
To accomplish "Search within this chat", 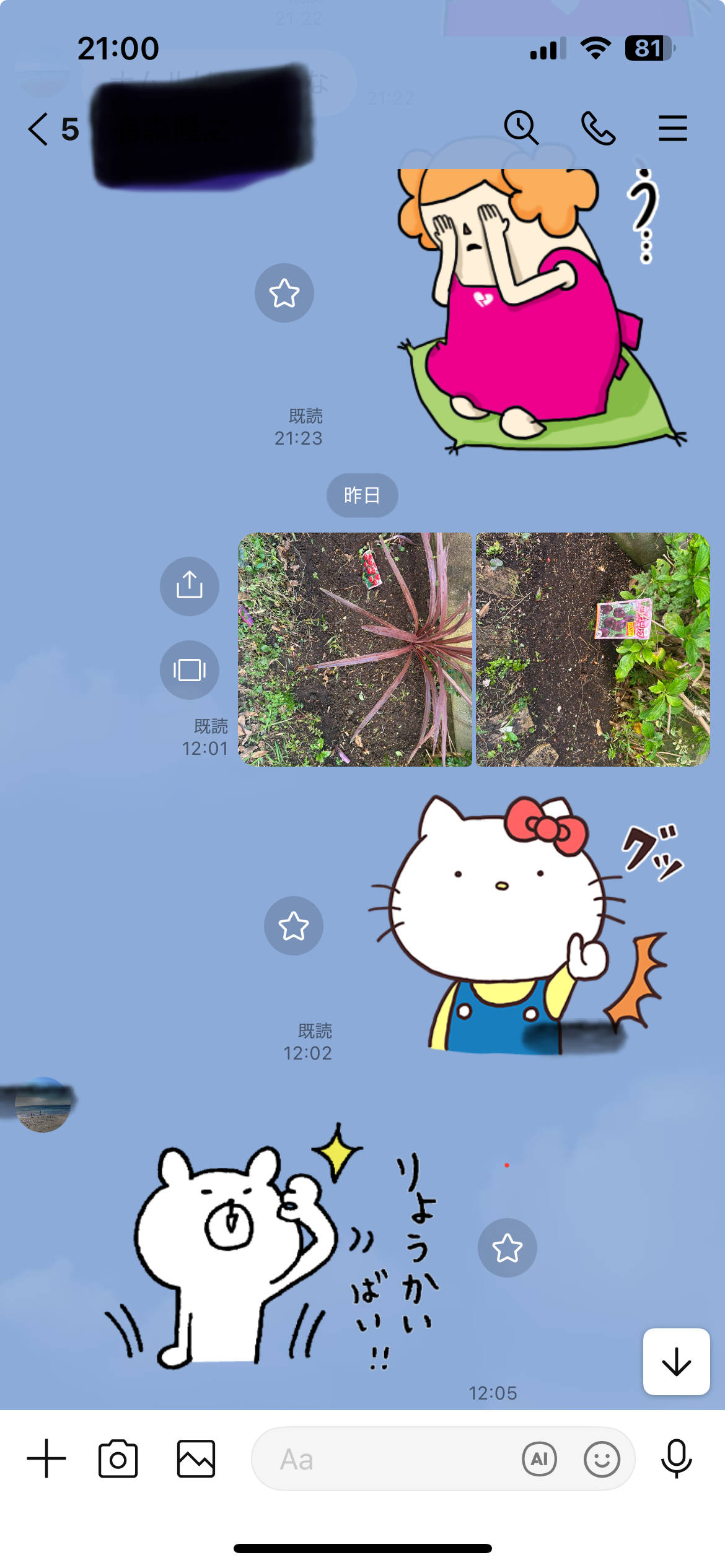I will [x=521, y=128].
